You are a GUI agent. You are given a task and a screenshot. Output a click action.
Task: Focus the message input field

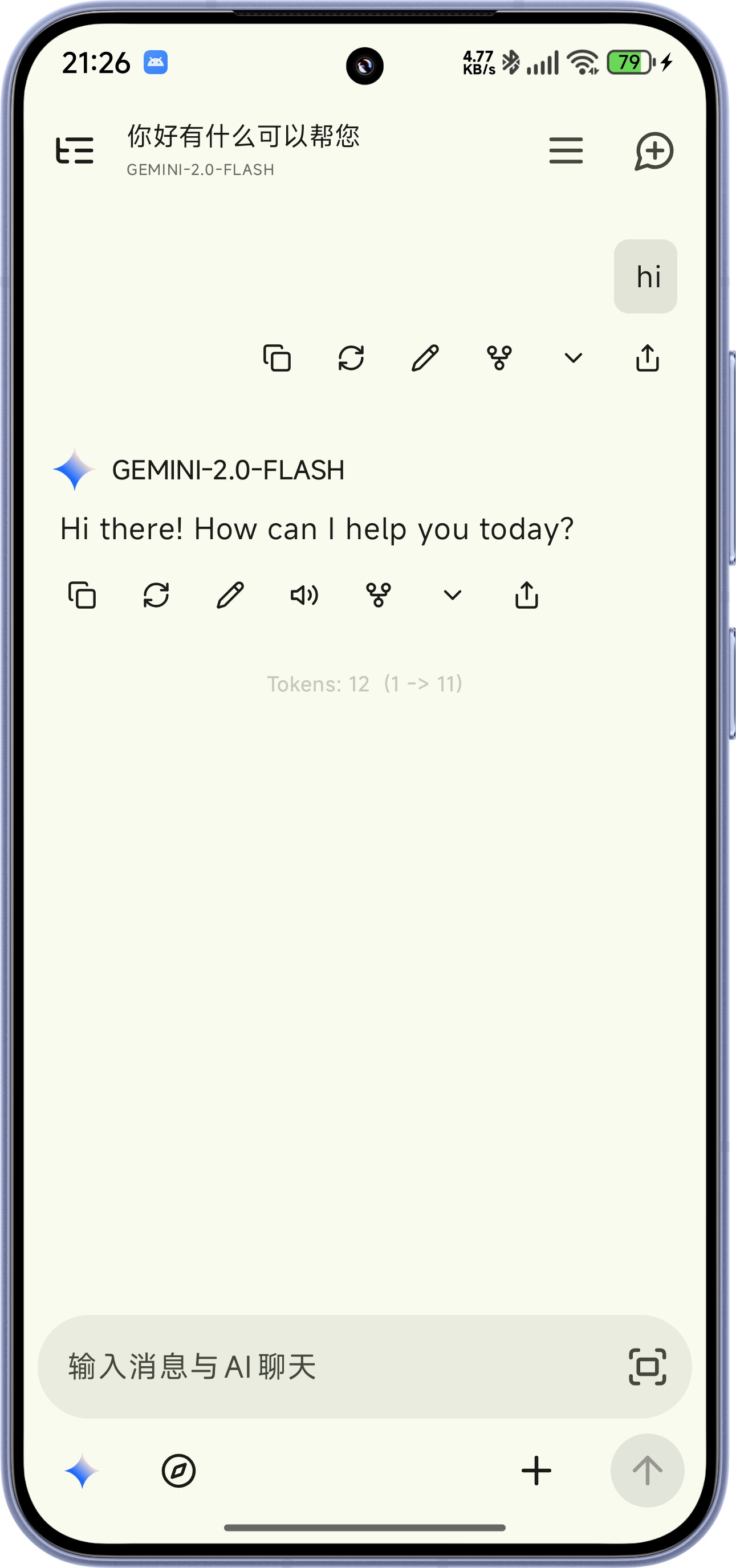(x=329, y=1367)
